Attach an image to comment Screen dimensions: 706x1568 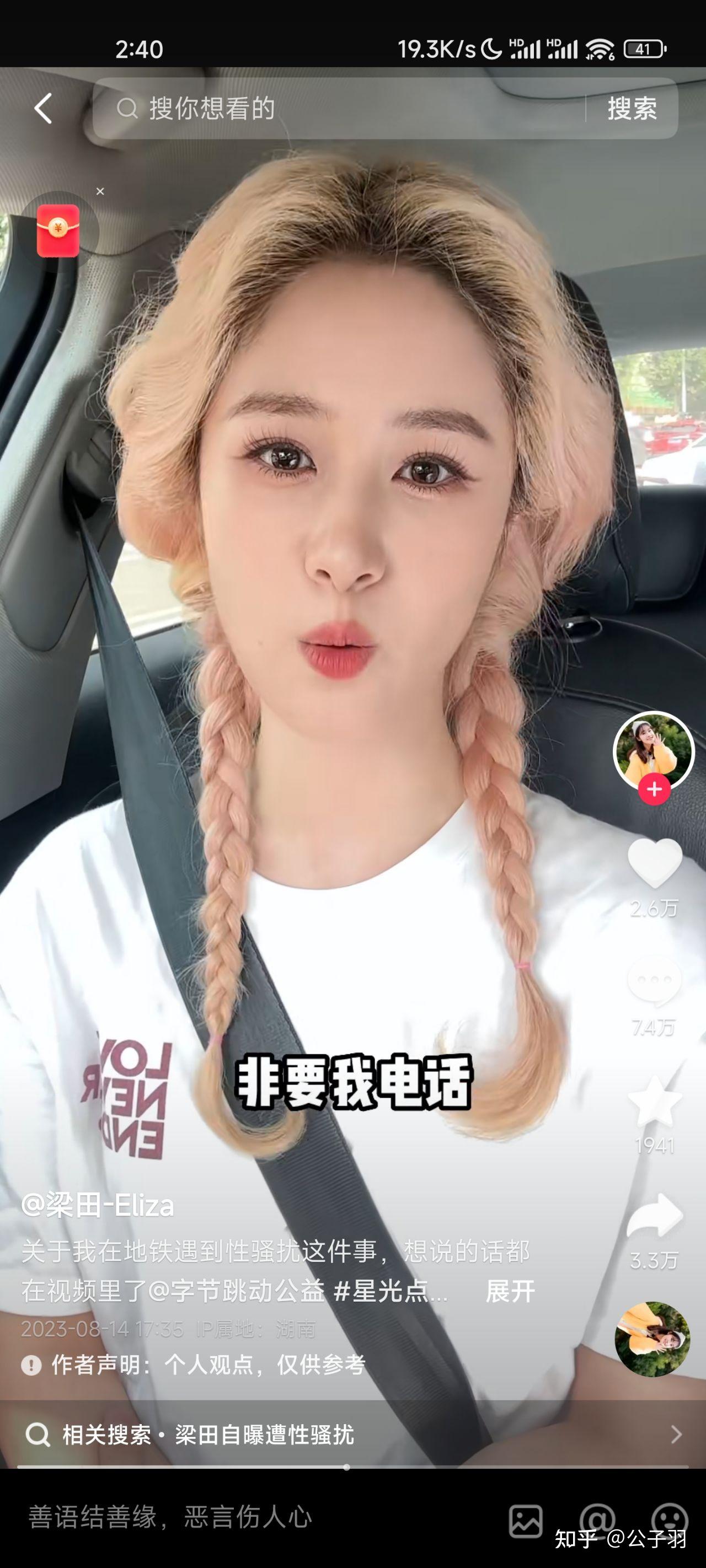pos(525,1520)
